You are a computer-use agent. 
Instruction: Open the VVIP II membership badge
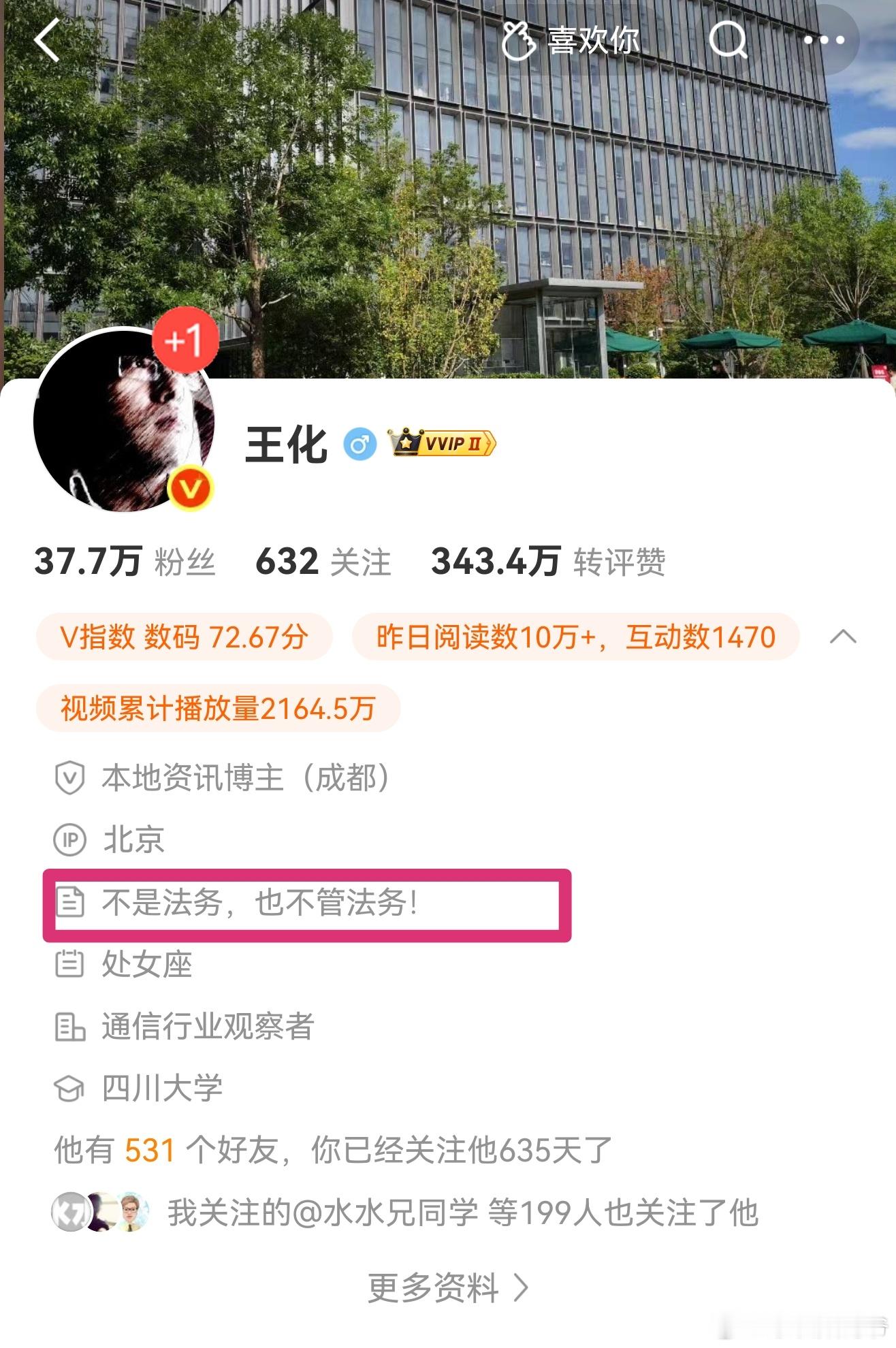443,443
